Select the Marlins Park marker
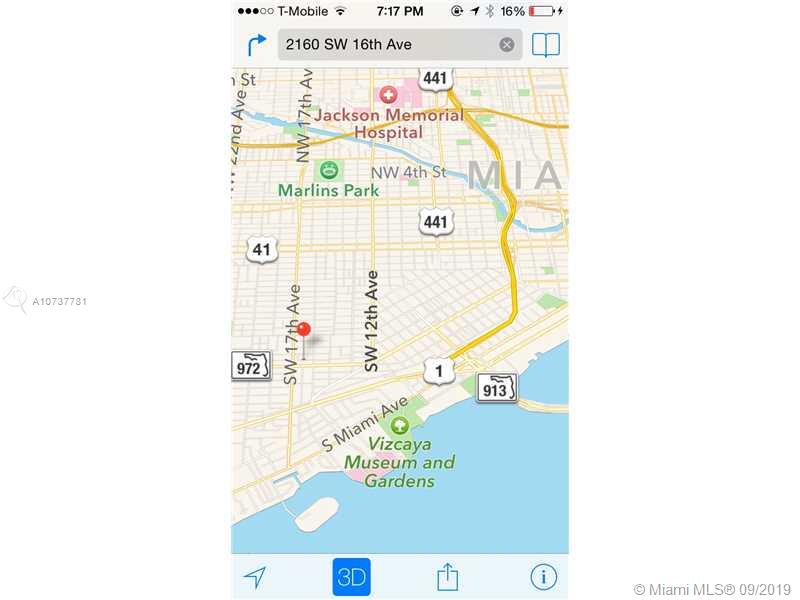 (x=327, y=170)
